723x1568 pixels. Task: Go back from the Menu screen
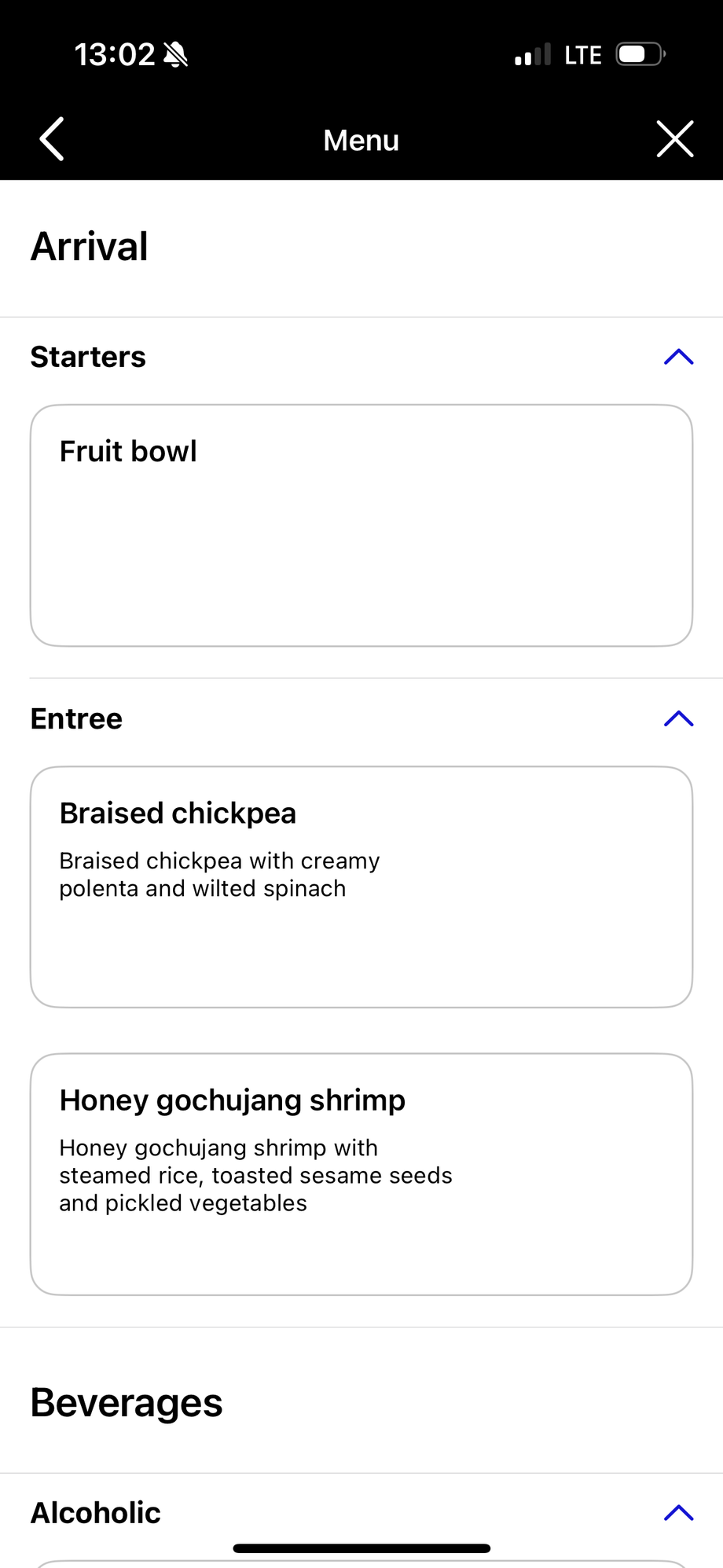coord(52,140)
